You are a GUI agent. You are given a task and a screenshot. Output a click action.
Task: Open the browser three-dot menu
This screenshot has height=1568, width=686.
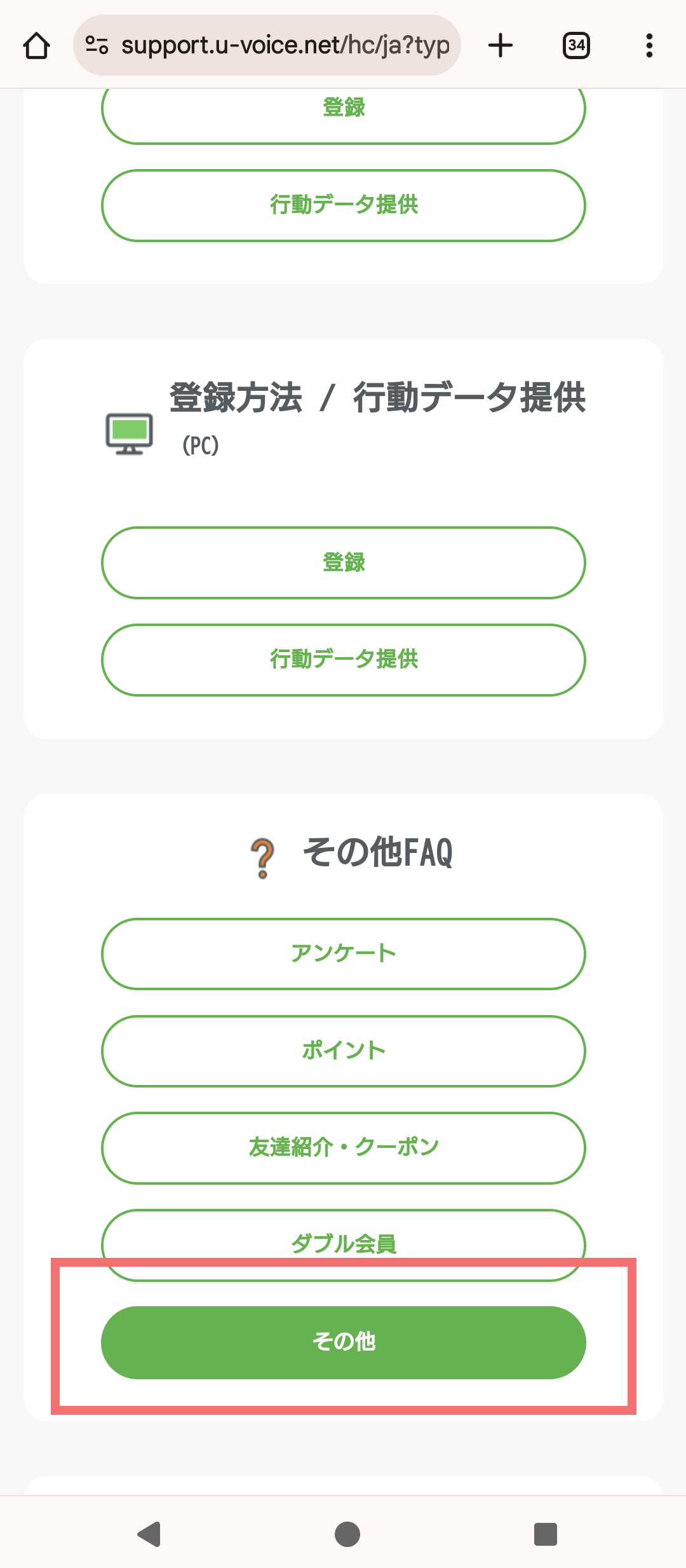point(649,44)
